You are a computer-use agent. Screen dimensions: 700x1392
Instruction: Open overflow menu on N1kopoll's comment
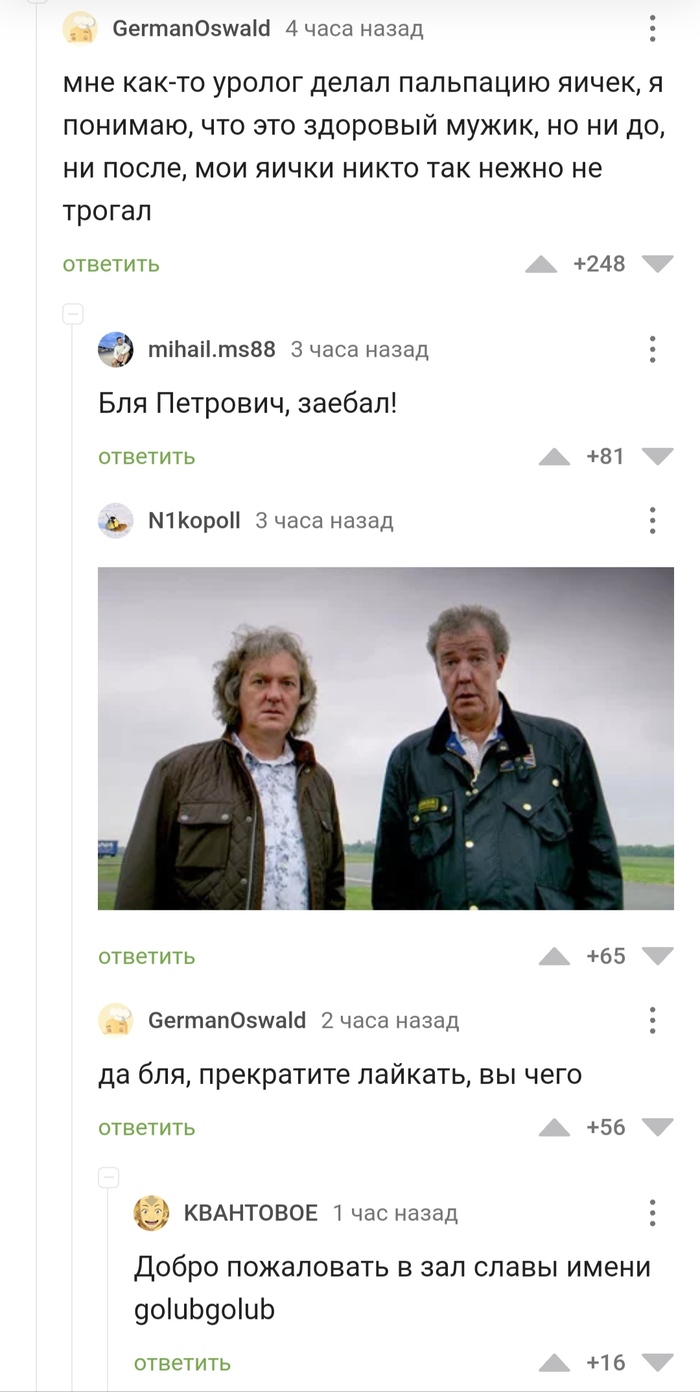(652, 521)
